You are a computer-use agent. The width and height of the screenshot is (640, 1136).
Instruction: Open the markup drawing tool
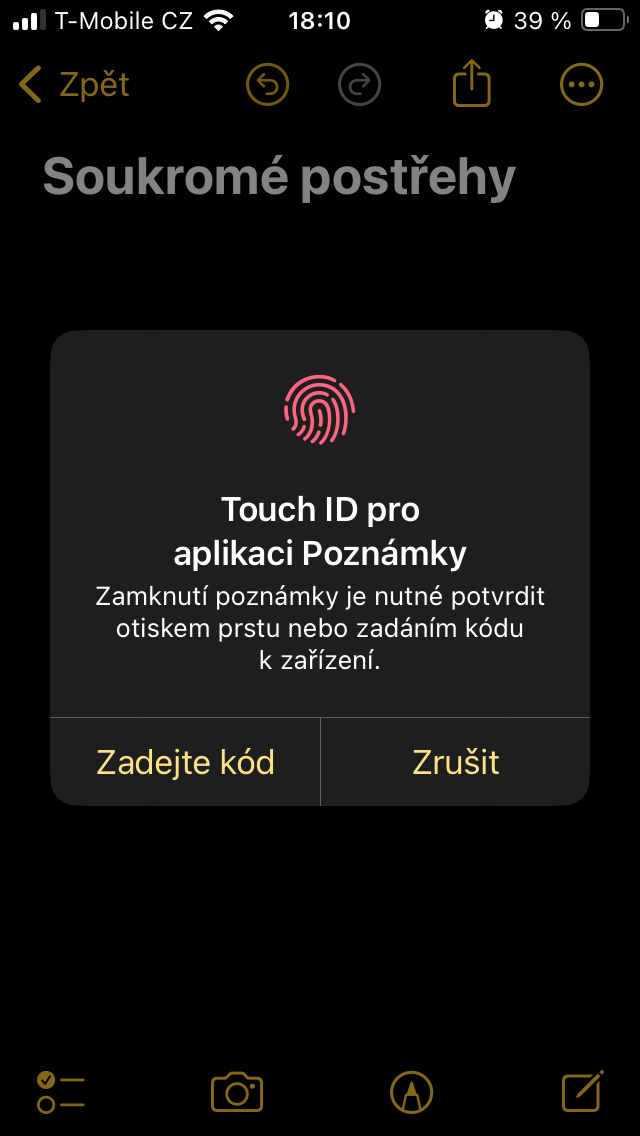click(x=412, y=1092)
